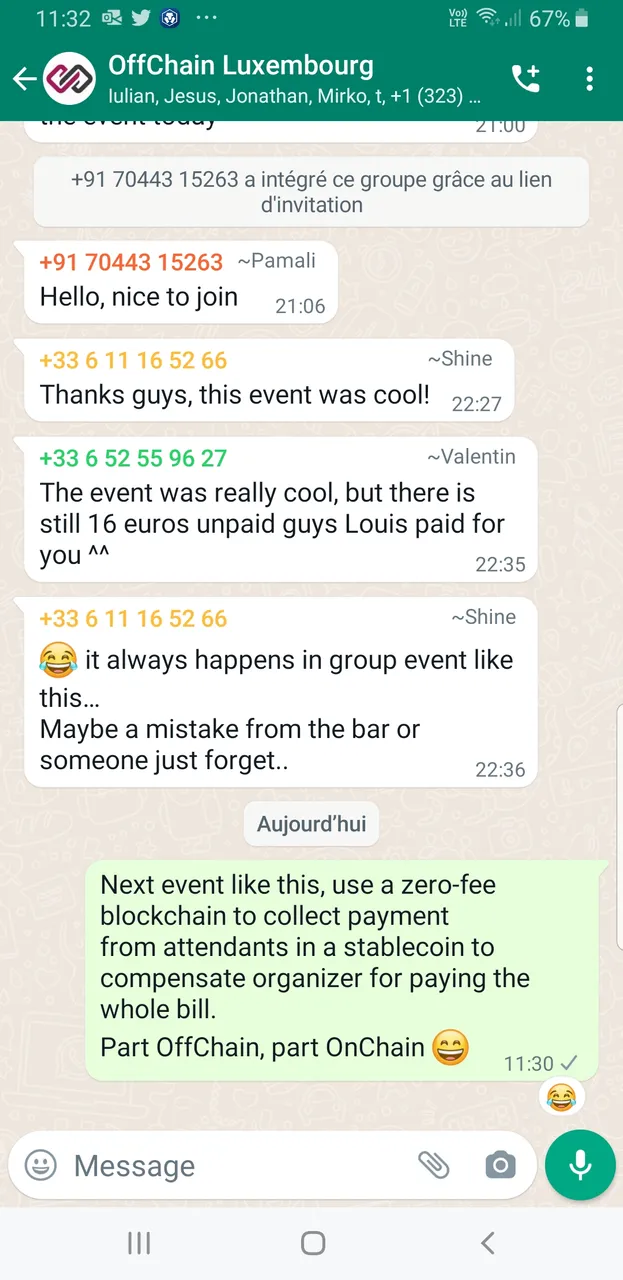The height and width of the screenshot is (1280, 623).
Task: Attach a file with the paperclip
Action: [x=433, y=1164]
